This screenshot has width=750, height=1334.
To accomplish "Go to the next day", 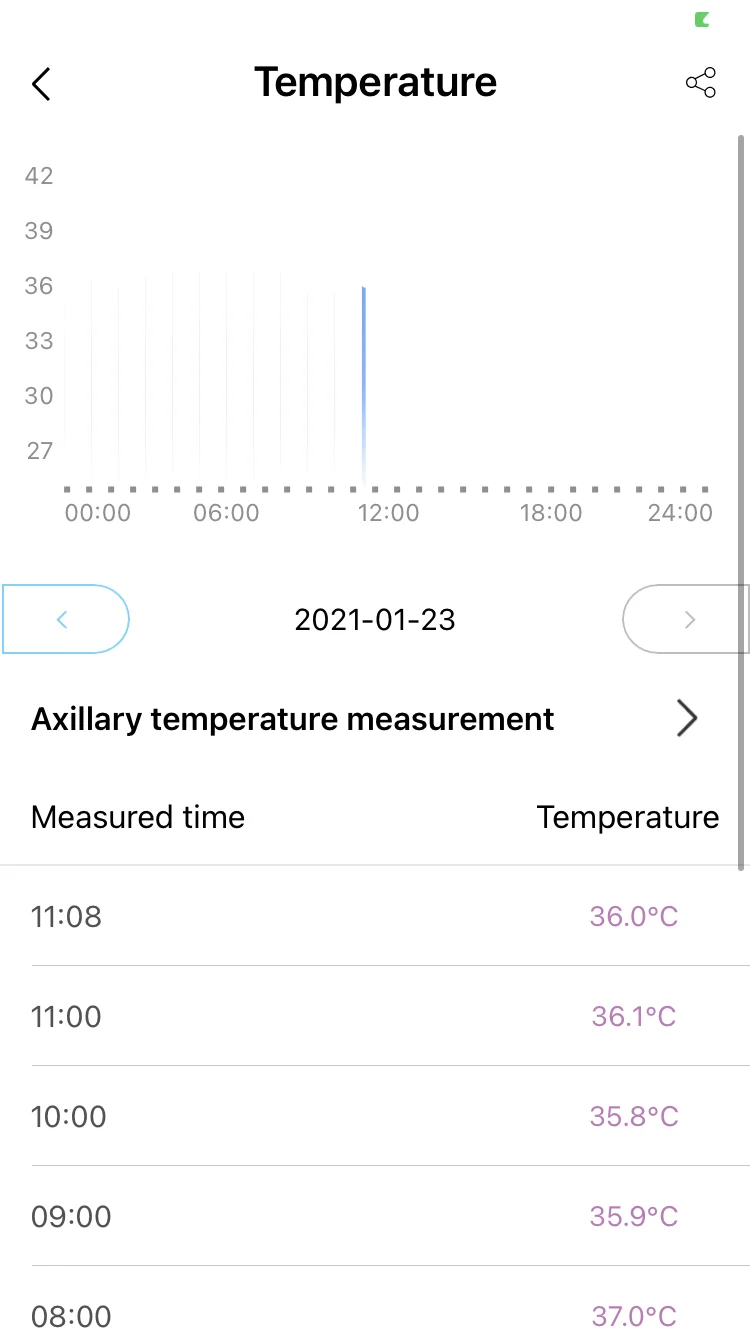I will coord(687,620).
